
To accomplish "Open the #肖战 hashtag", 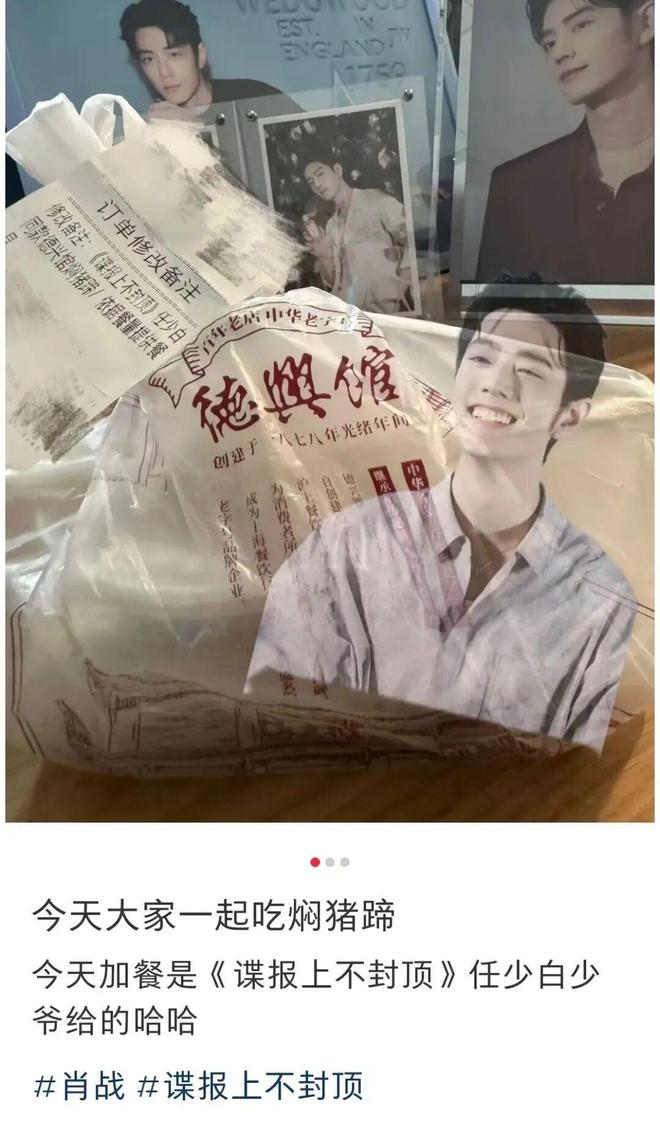I will [x=80, y=1085].
